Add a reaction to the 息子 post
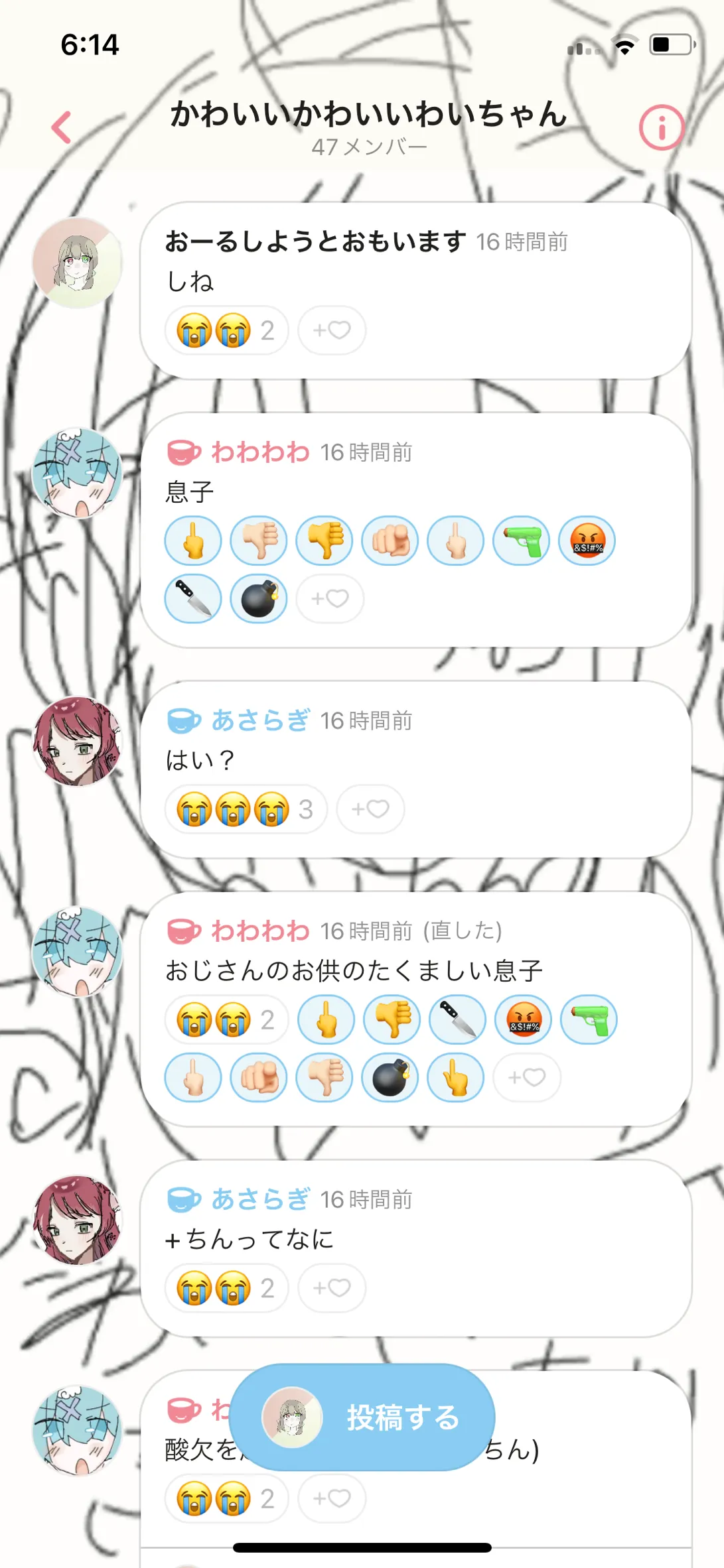This screenshot has height=1568, width=724. point(329,598)
